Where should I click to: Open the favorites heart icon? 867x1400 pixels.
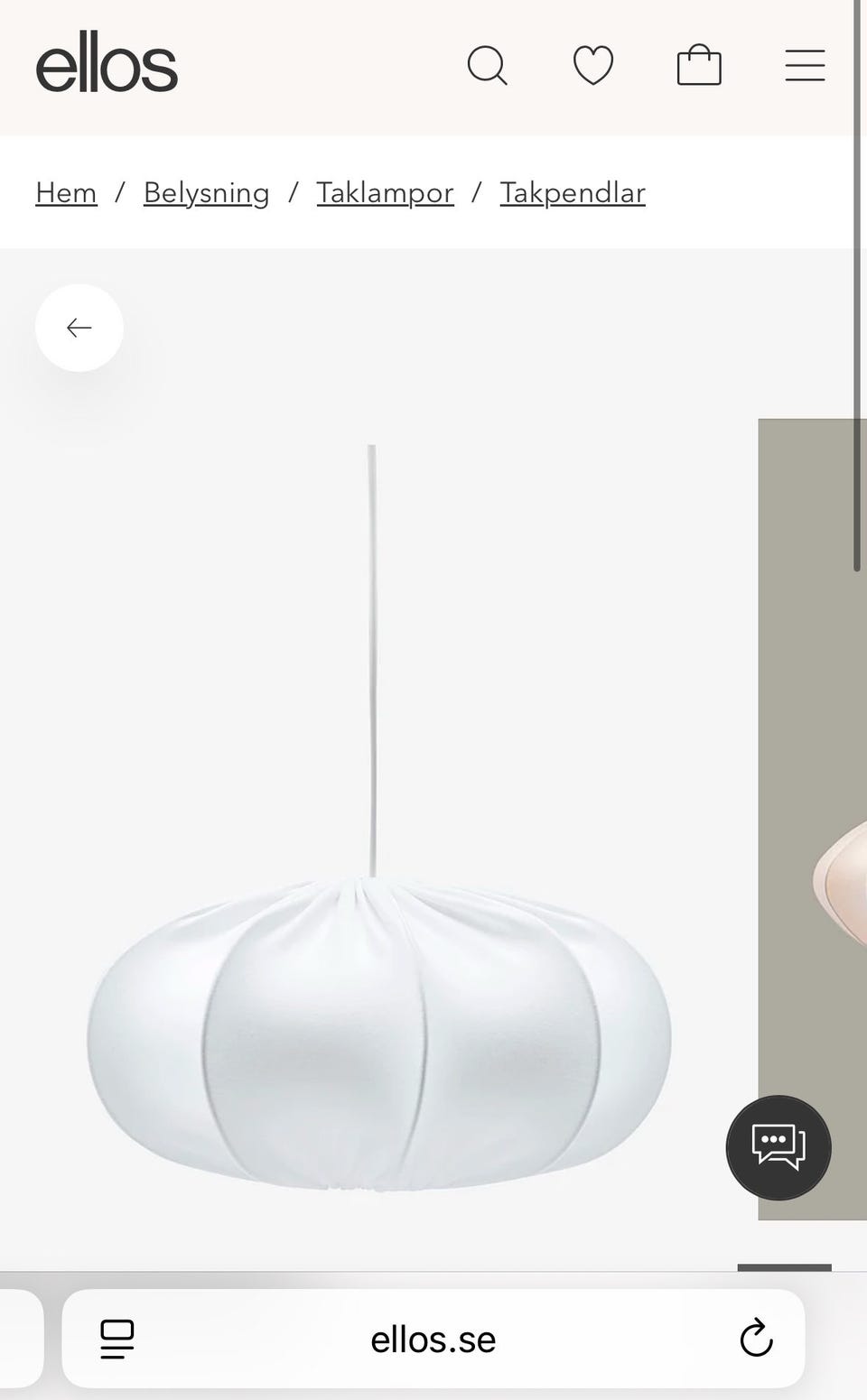coord(593,66)
